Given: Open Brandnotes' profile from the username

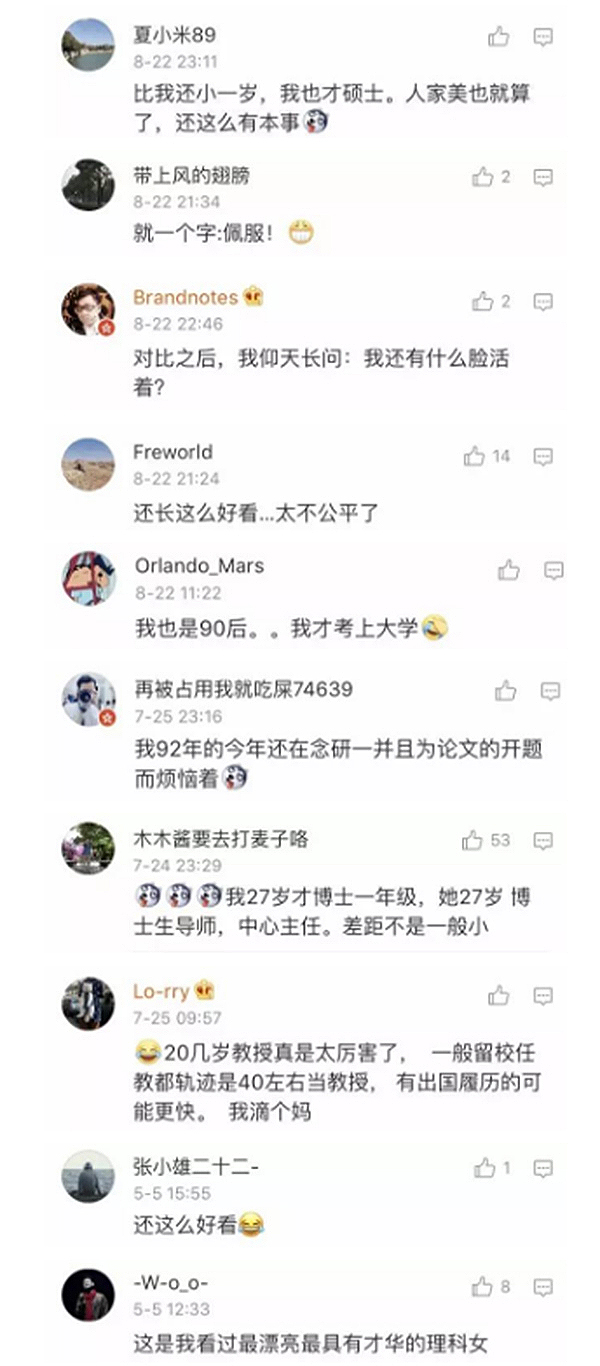Looking at the screenshot, I should 185,297.
